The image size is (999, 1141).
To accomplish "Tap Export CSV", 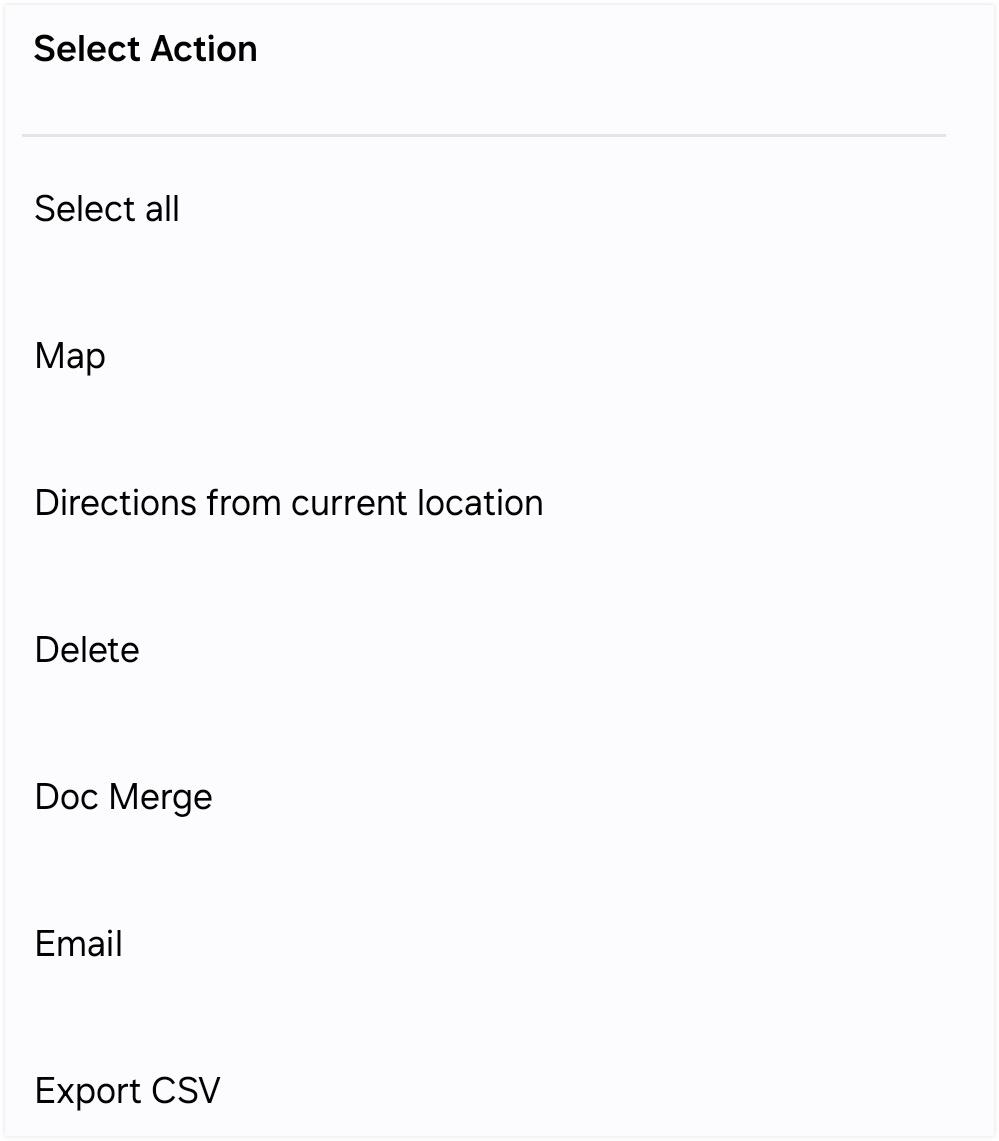I will tap(128, 1090).
